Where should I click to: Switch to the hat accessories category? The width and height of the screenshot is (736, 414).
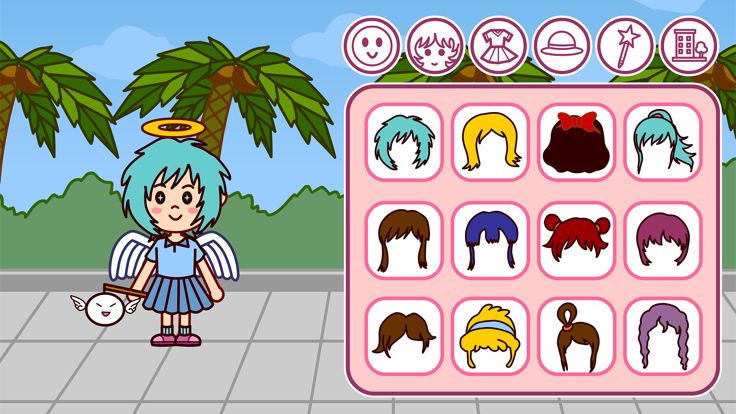pos(562,45)
